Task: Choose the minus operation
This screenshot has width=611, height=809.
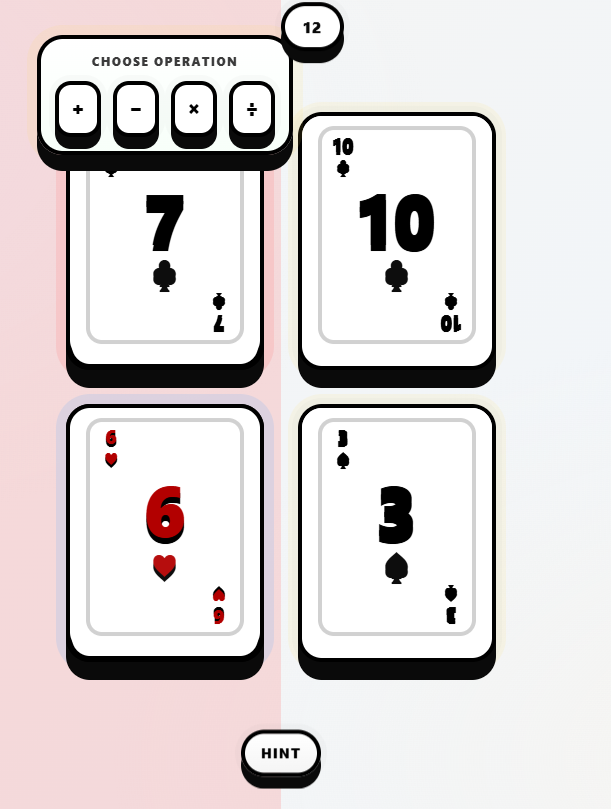Action: coord(136,109)
